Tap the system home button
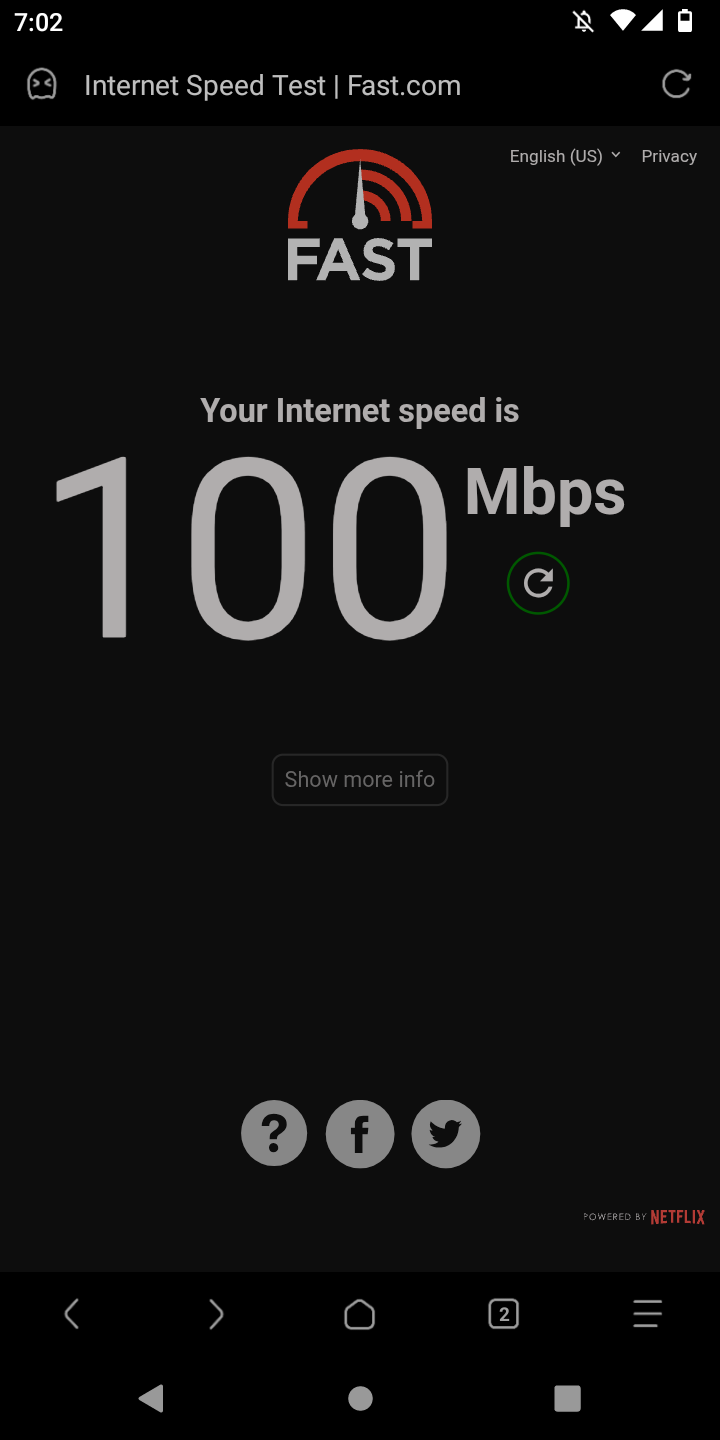The image size is (720, 1440). point(360,1398)
